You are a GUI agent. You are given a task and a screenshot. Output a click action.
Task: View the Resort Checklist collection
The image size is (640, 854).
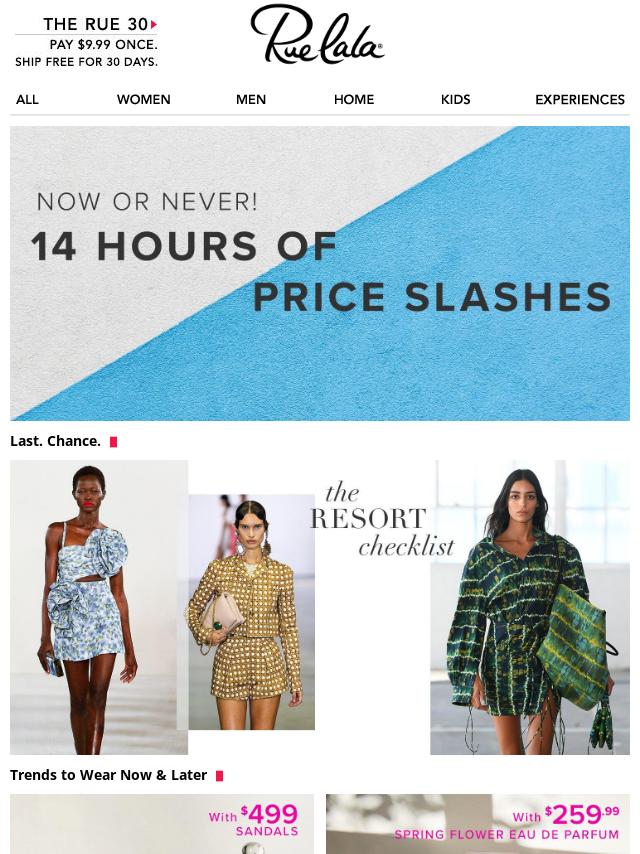[x=320, y=607]
